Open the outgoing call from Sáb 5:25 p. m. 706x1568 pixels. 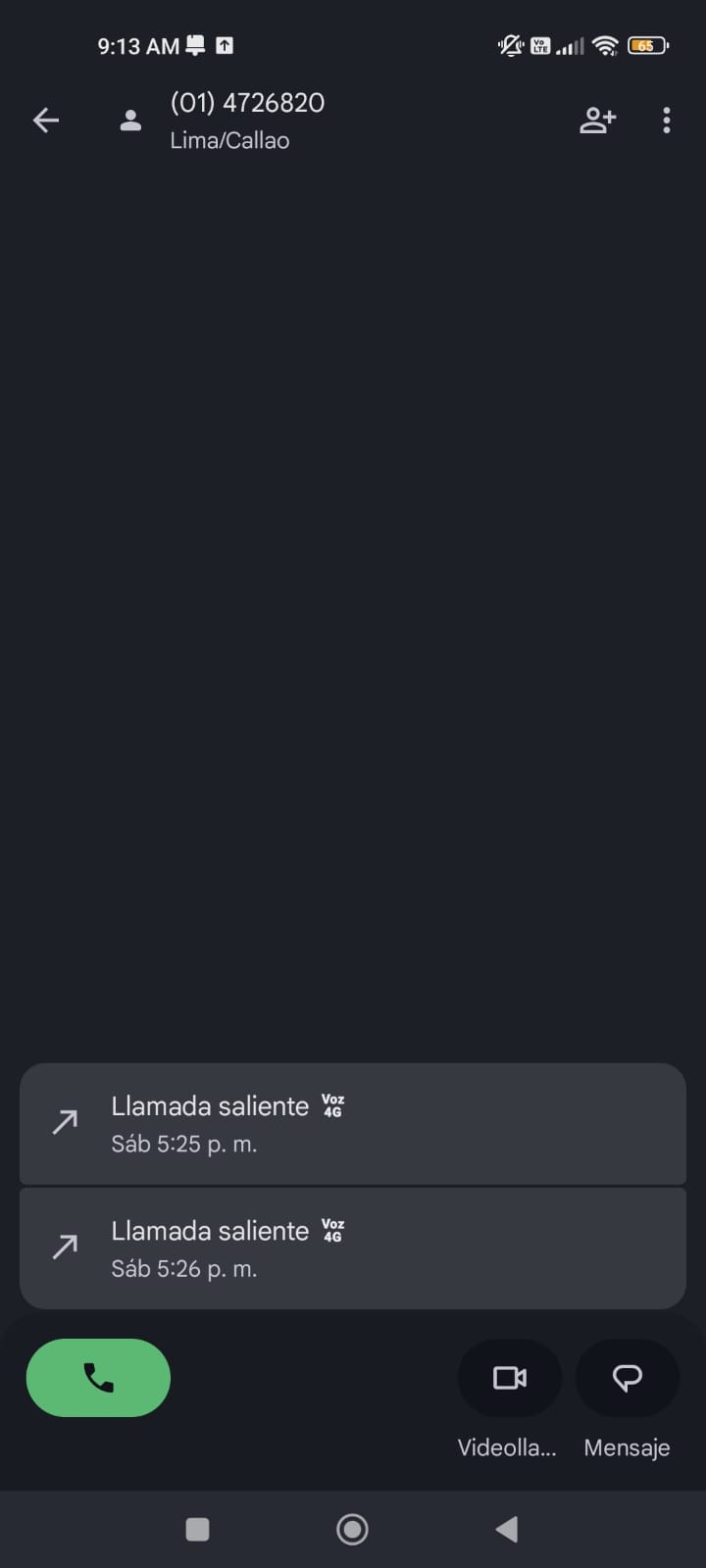click(353, 1123)
